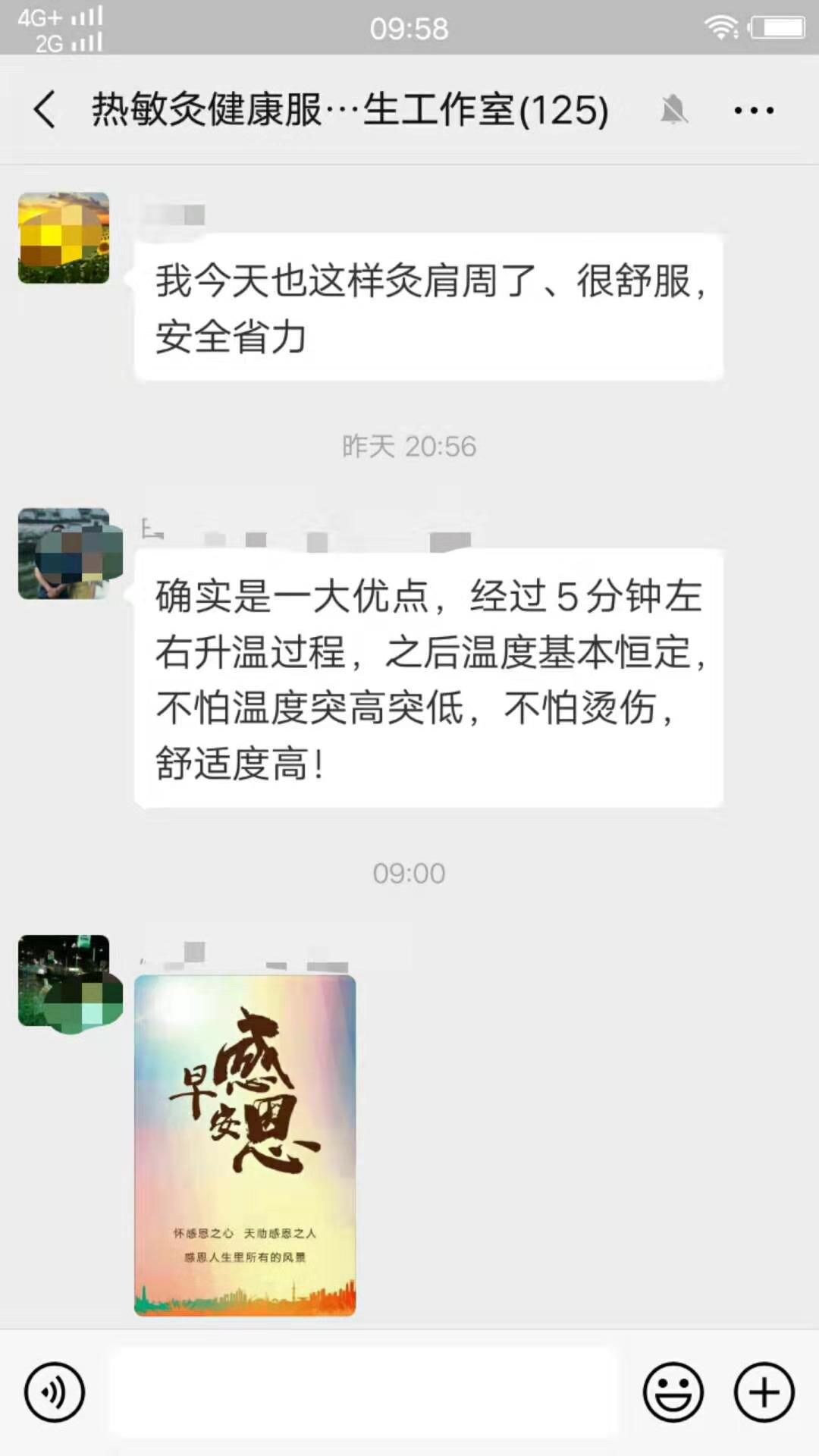Switch to voice message input
The image size is (819, 1456).
click(x=55, y=1392)
